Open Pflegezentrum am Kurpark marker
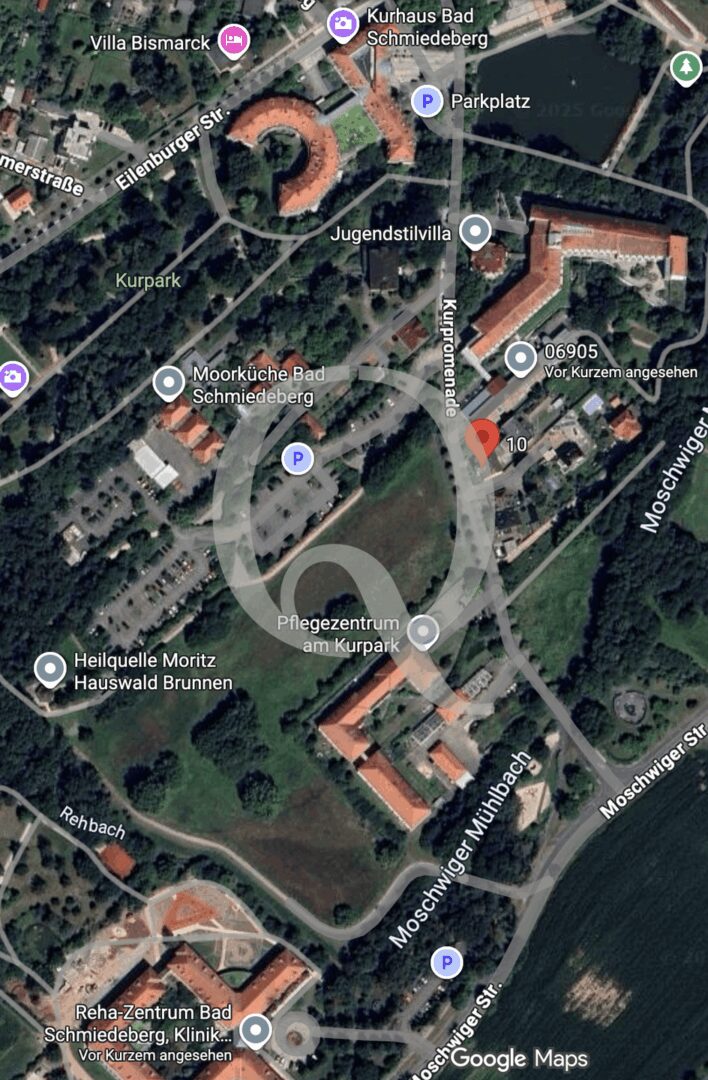 pos(424,630)
